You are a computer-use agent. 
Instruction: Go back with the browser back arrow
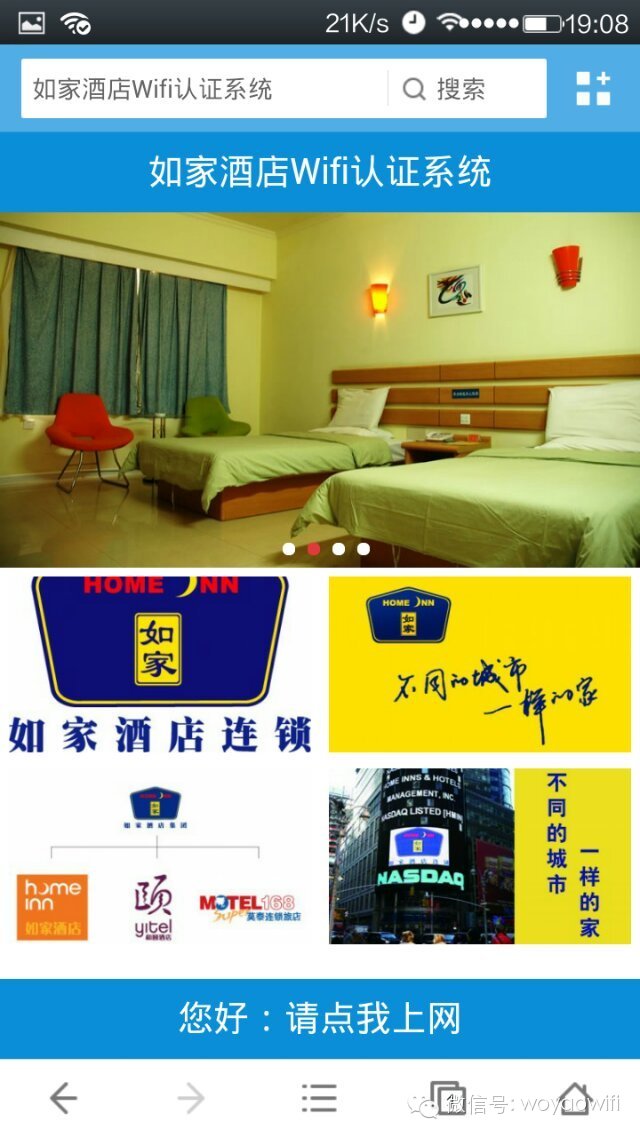click(x=63, y=1099)
